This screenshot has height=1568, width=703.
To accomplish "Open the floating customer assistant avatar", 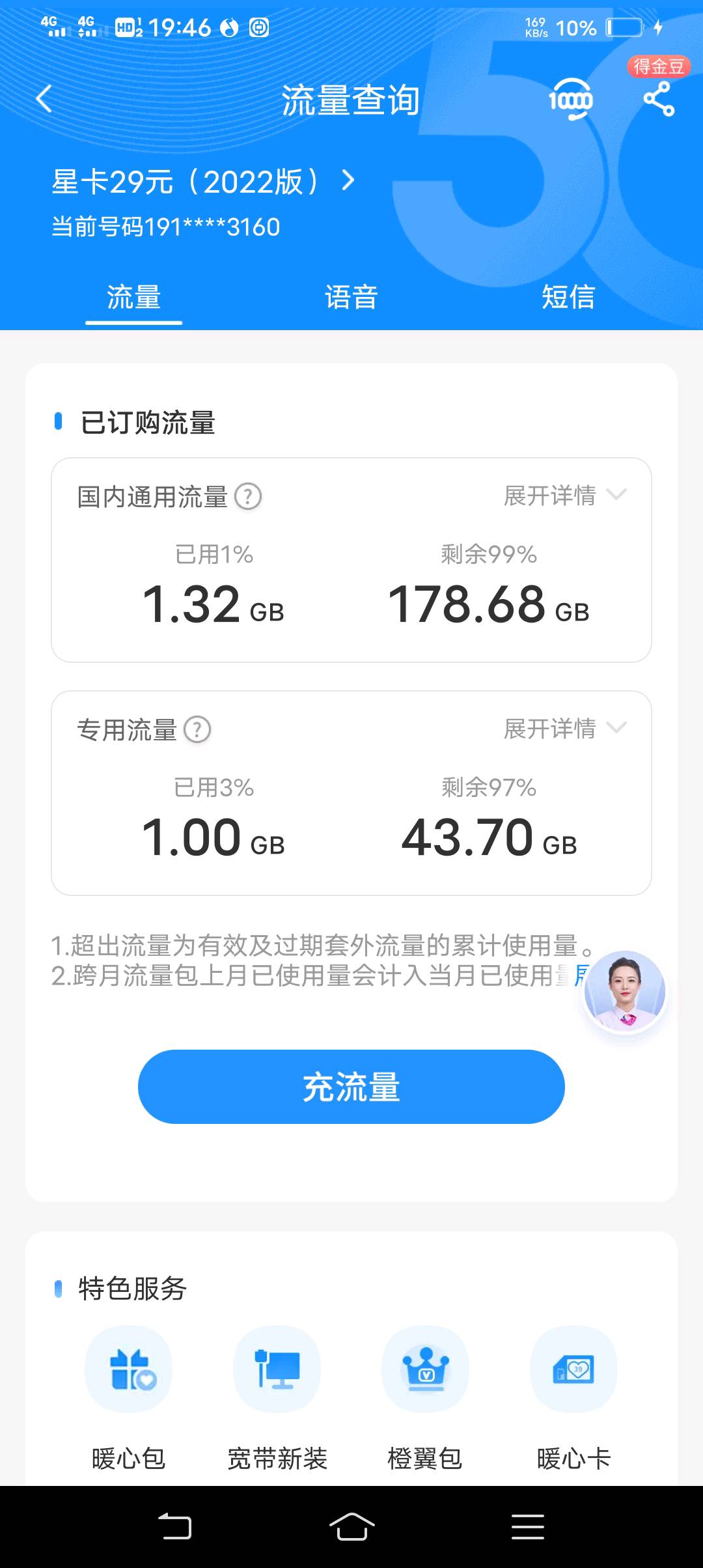I will (x=625, y=992).
